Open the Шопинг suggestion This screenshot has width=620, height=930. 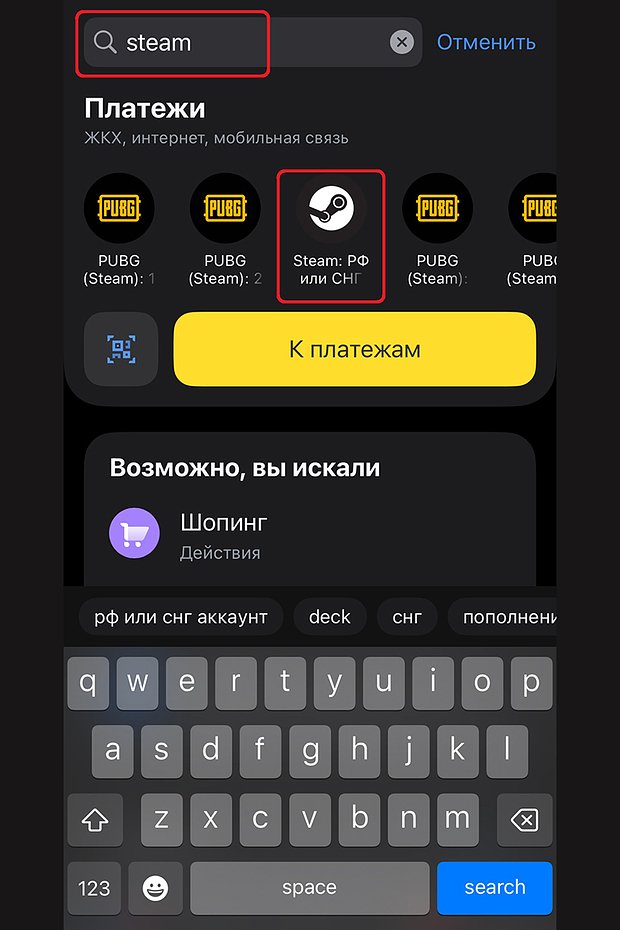pos(224,534)
